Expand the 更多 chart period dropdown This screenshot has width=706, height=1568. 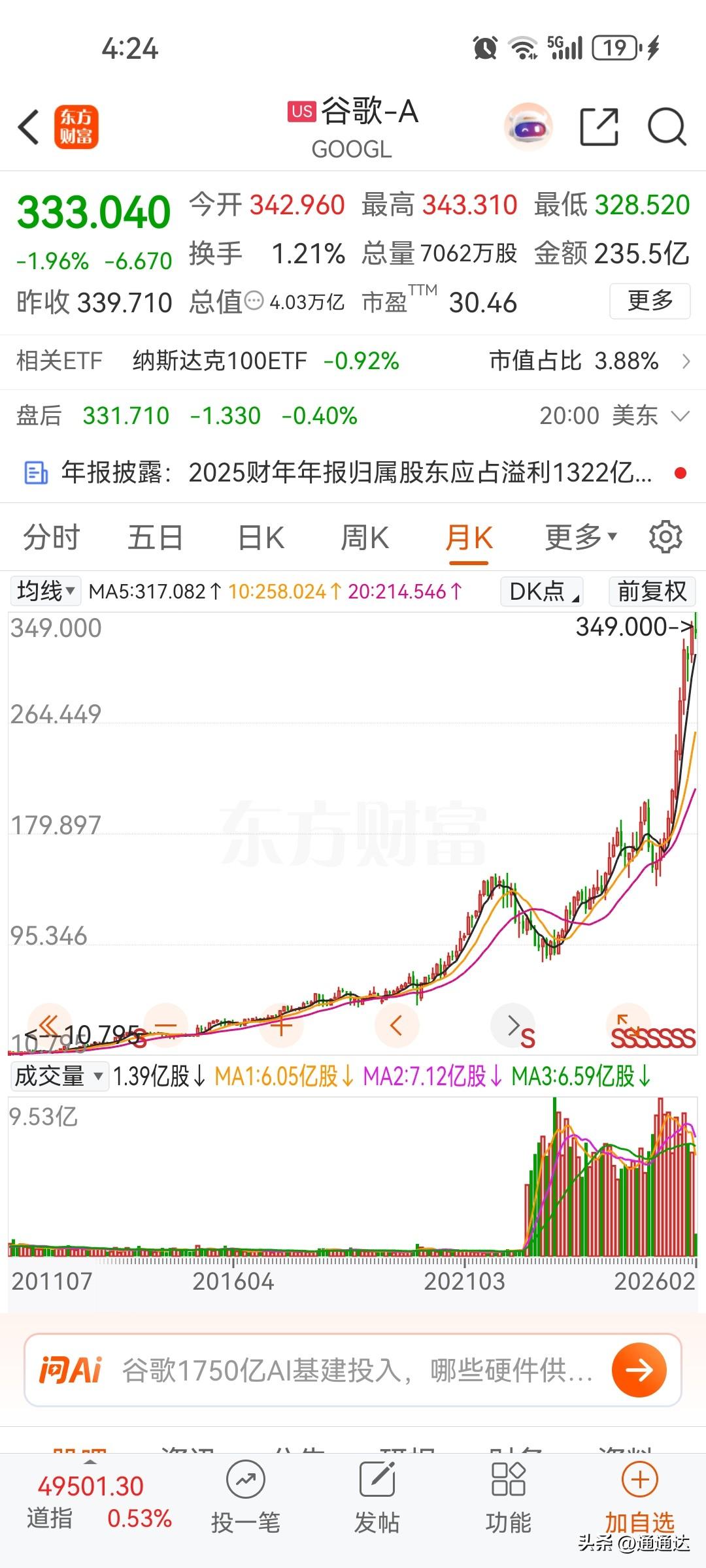pos(579,537)
